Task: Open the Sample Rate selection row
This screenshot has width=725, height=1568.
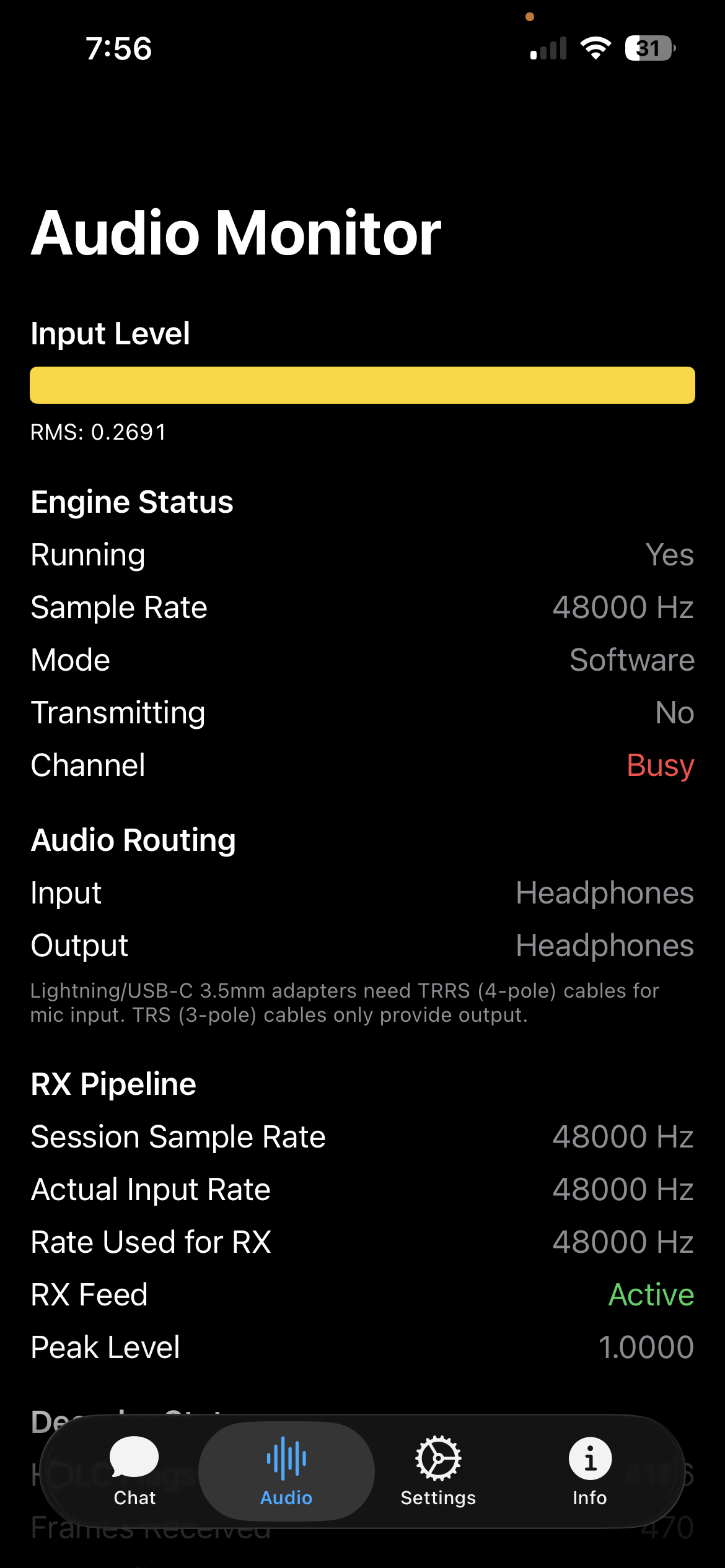Action: (362, 607)
